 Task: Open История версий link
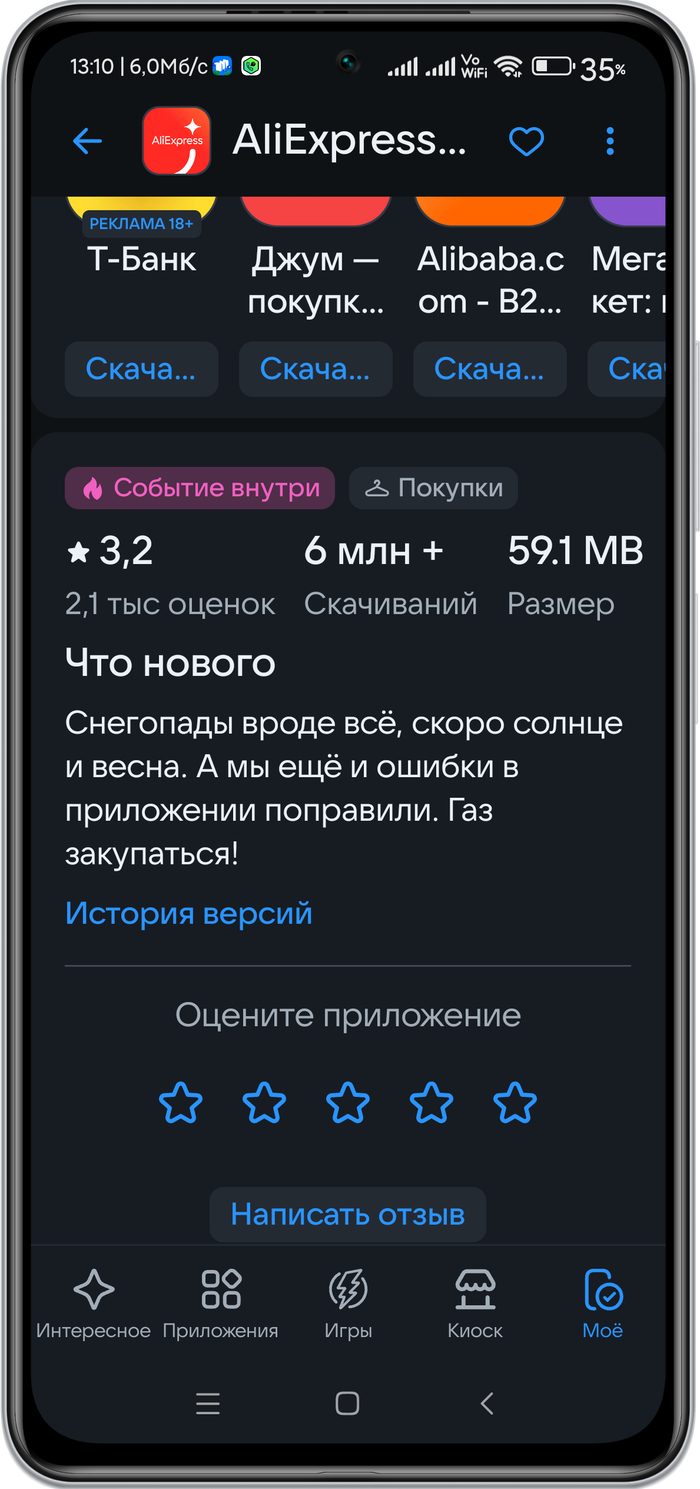click(x=189, y=913)
